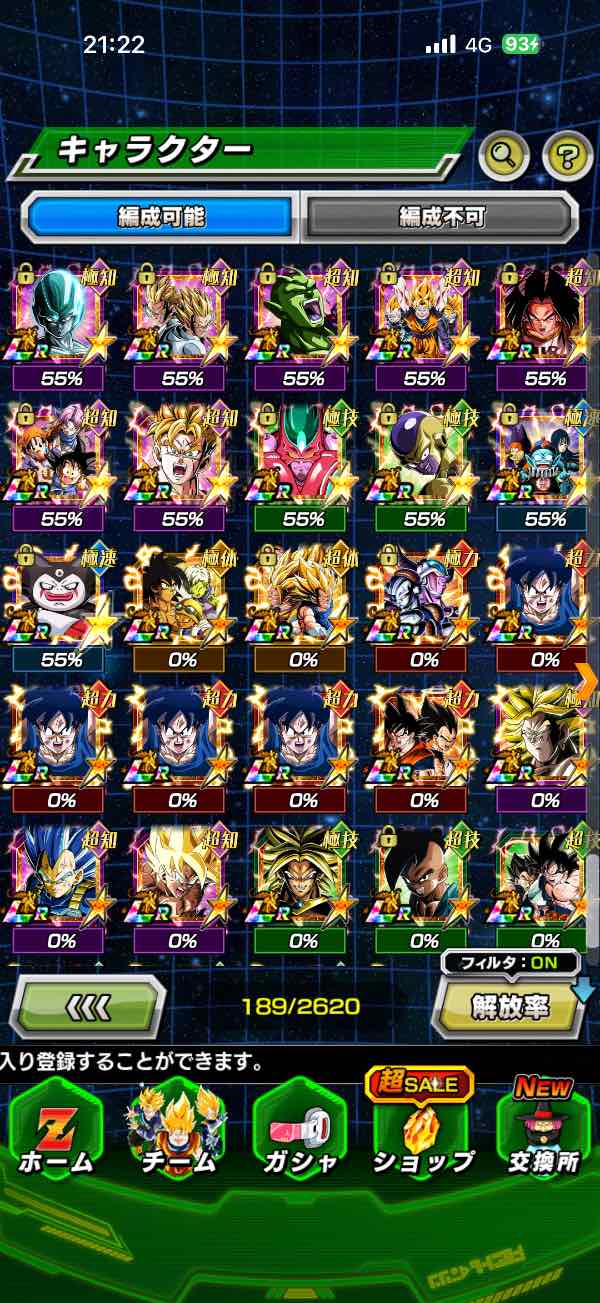This screenshot has width=600, height=1303.
Task: Open the help question mark
Action: pos(567,154)
